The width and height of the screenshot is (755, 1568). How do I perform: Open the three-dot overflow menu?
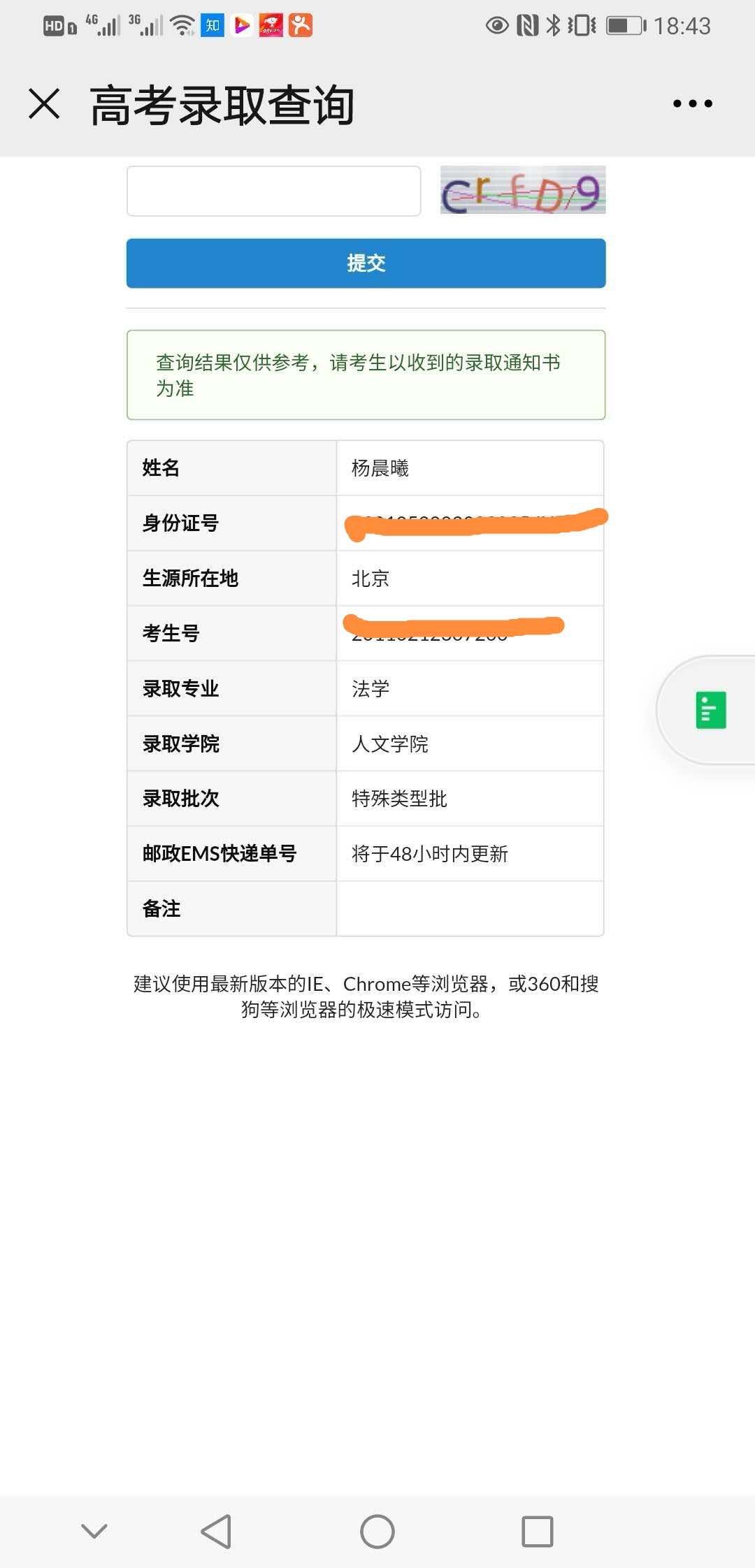(x=692, y=103)
